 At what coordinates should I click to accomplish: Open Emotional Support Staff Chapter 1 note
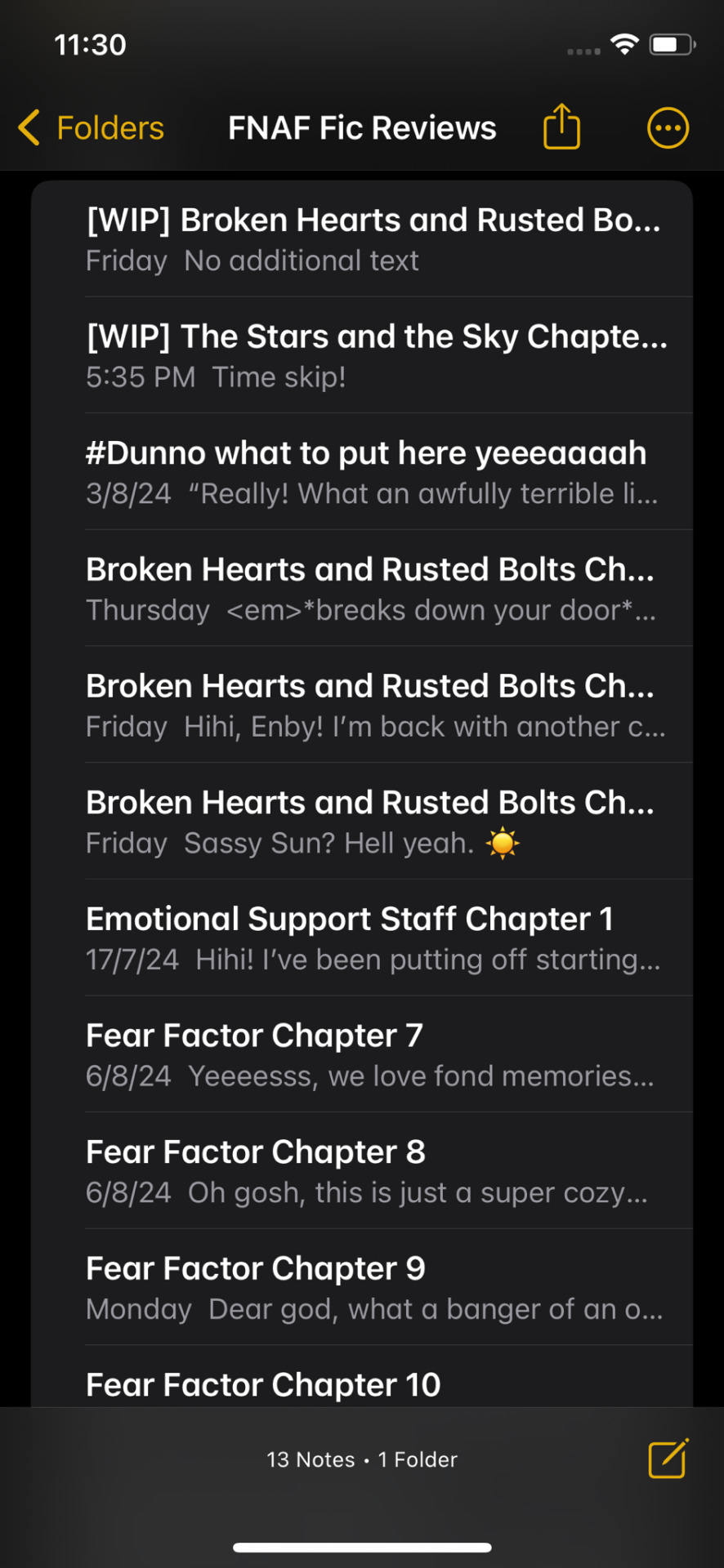pyautogui.click(x=373, y=938)
